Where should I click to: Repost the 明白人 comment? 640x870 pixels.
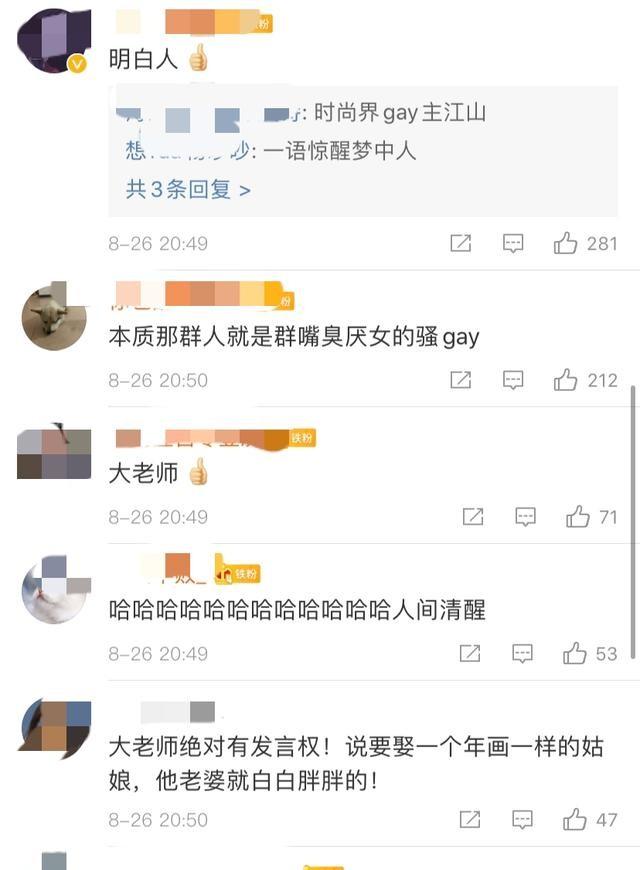tap(460, 243)
